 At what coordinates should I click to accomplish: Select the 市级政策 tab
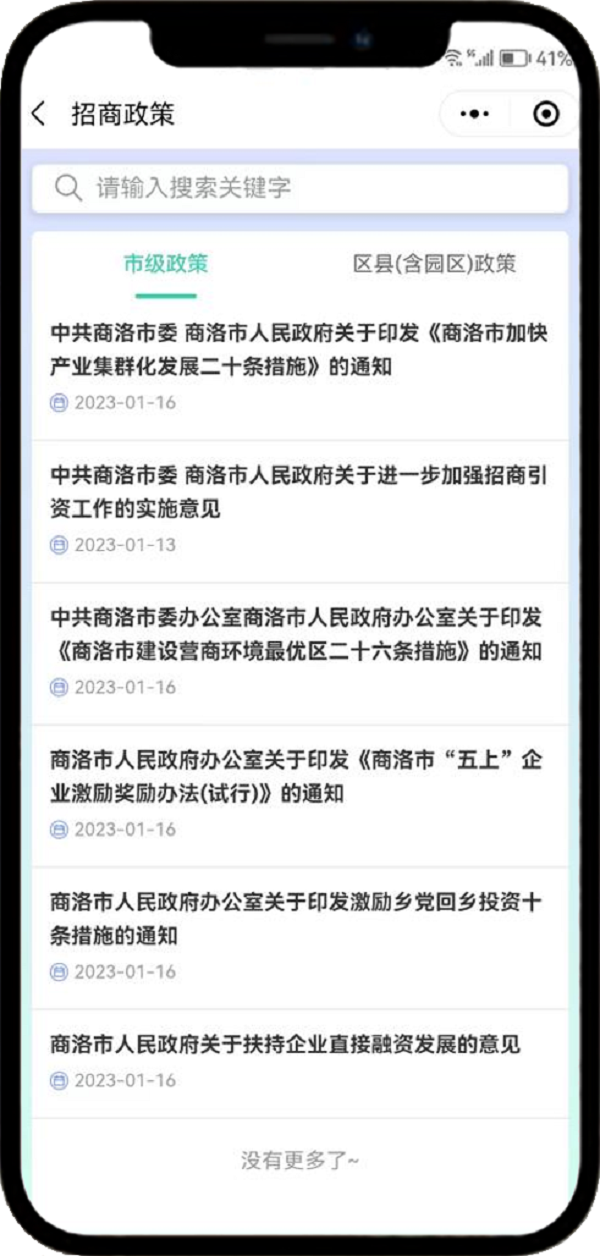point(166,264)
